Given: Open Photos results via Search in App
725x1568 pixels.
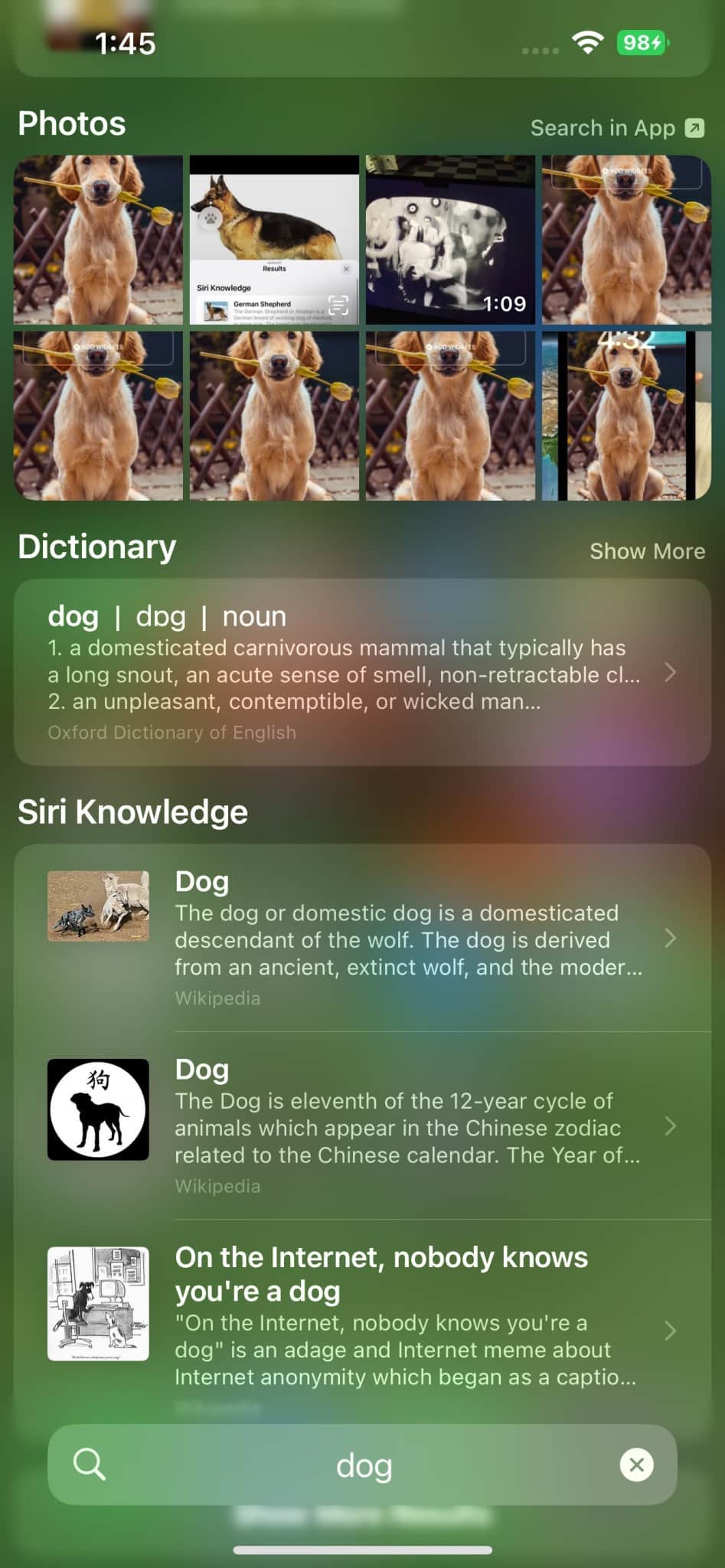Looking at the screenshot, I should [x=616, y=128].
